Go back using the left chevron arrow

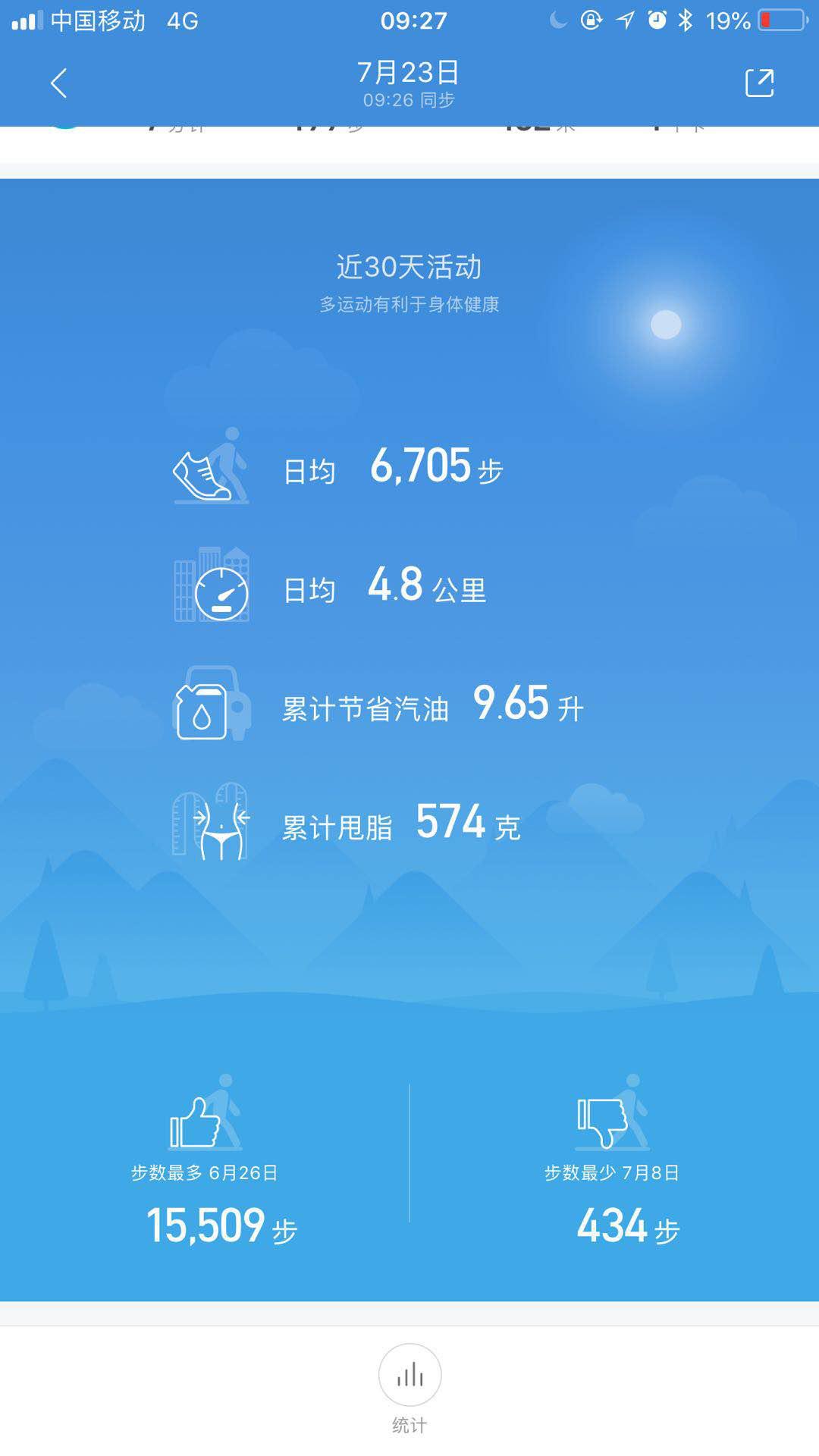[57, 83]
